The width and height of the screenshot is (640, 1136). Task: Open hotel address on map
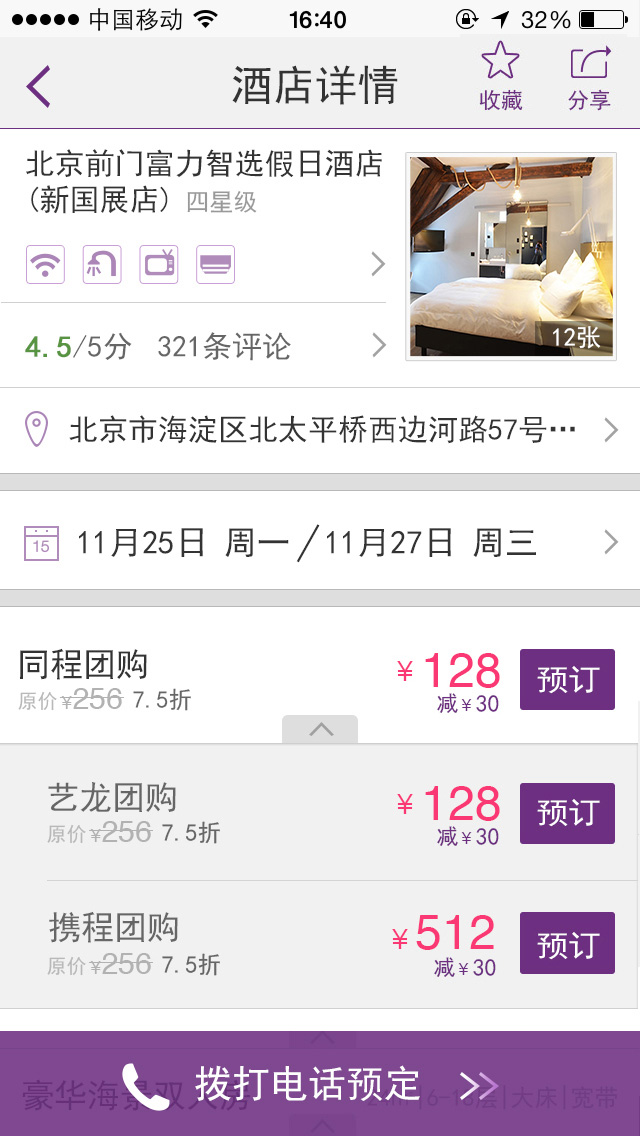pos(320,431)
